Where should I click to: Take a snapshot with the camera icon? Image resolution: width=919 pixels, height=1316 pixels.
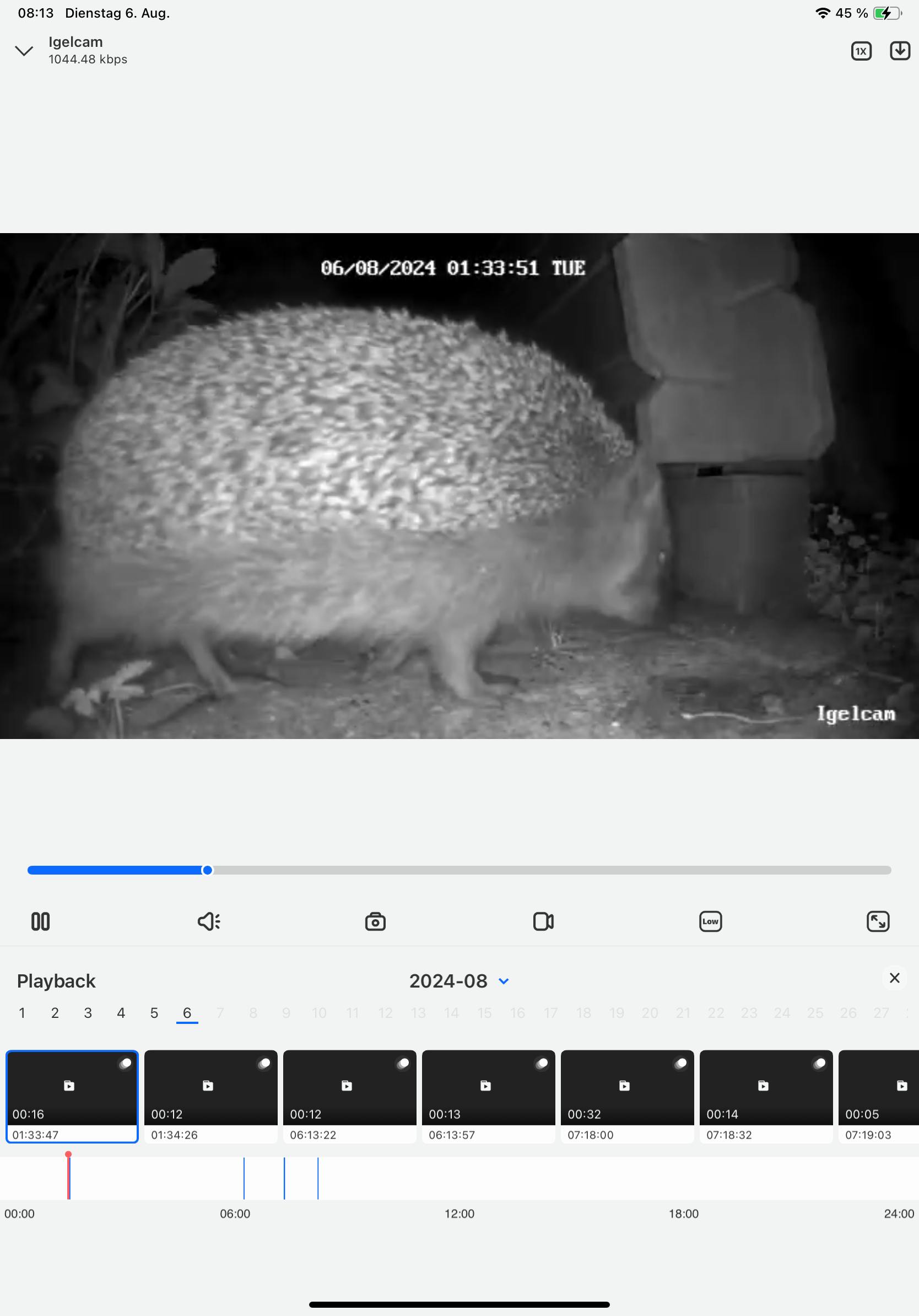tap(375, 921)
